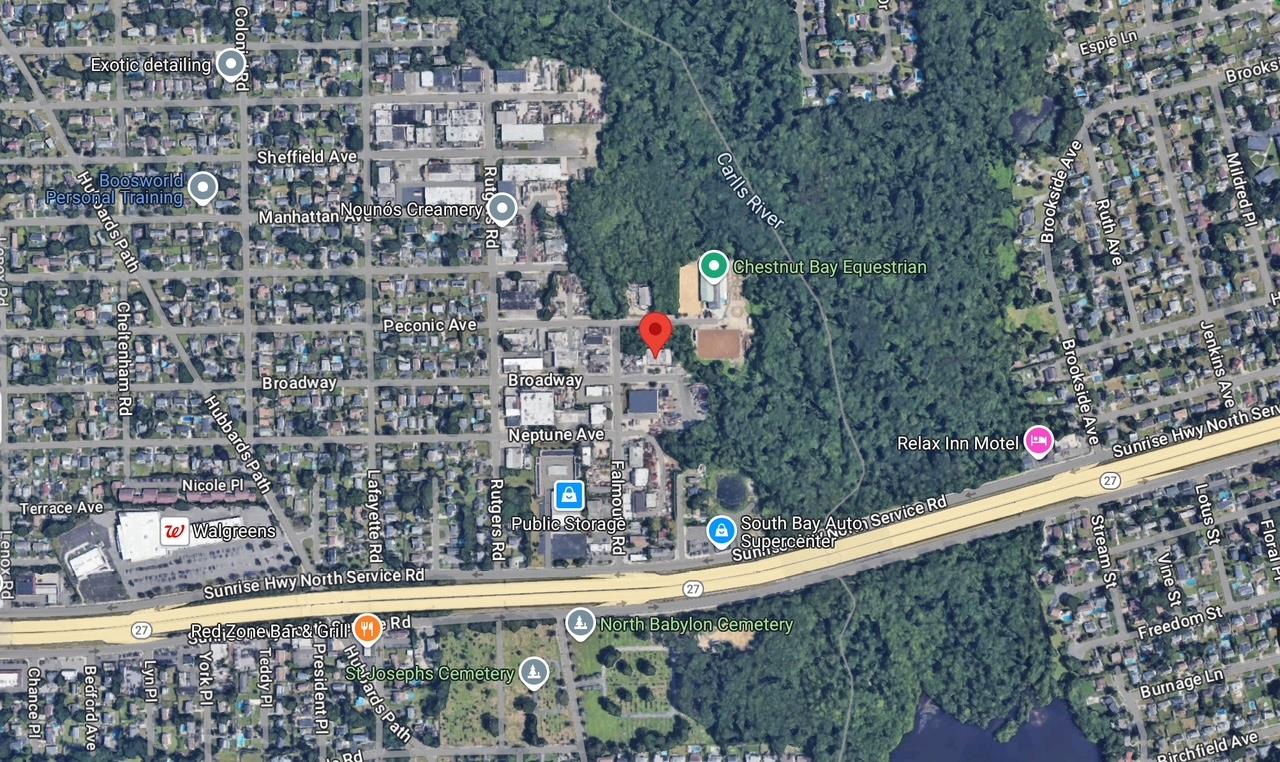Open the Red Zone Bar & Grill marker

click(367, 629)
